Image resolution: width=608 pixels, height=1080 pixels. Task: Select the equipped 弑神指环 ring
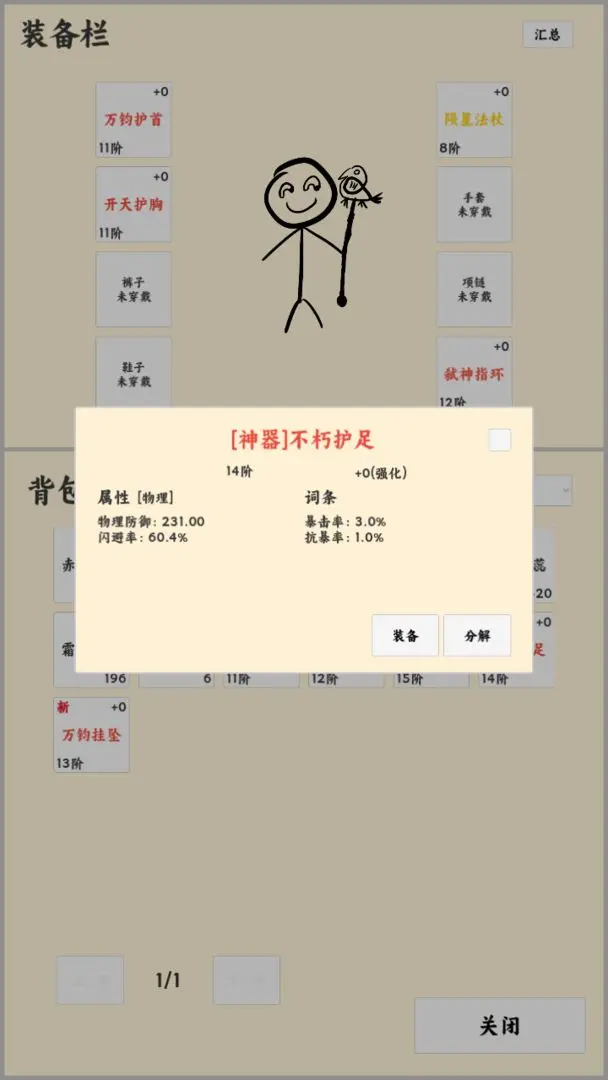coord(474,374)
